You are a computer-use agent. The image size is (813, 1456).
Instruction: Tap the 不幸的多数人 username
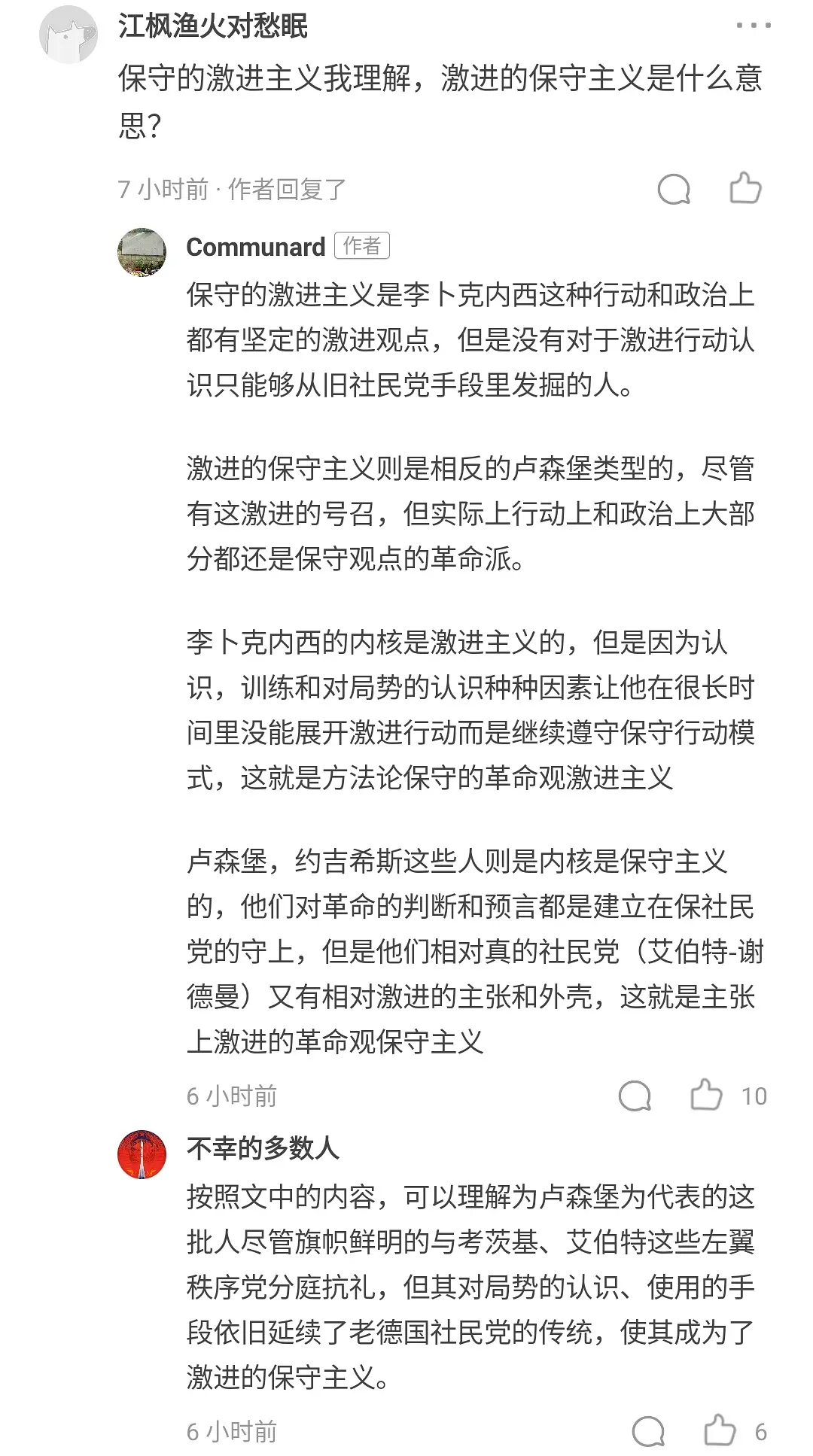(263, 1148)
